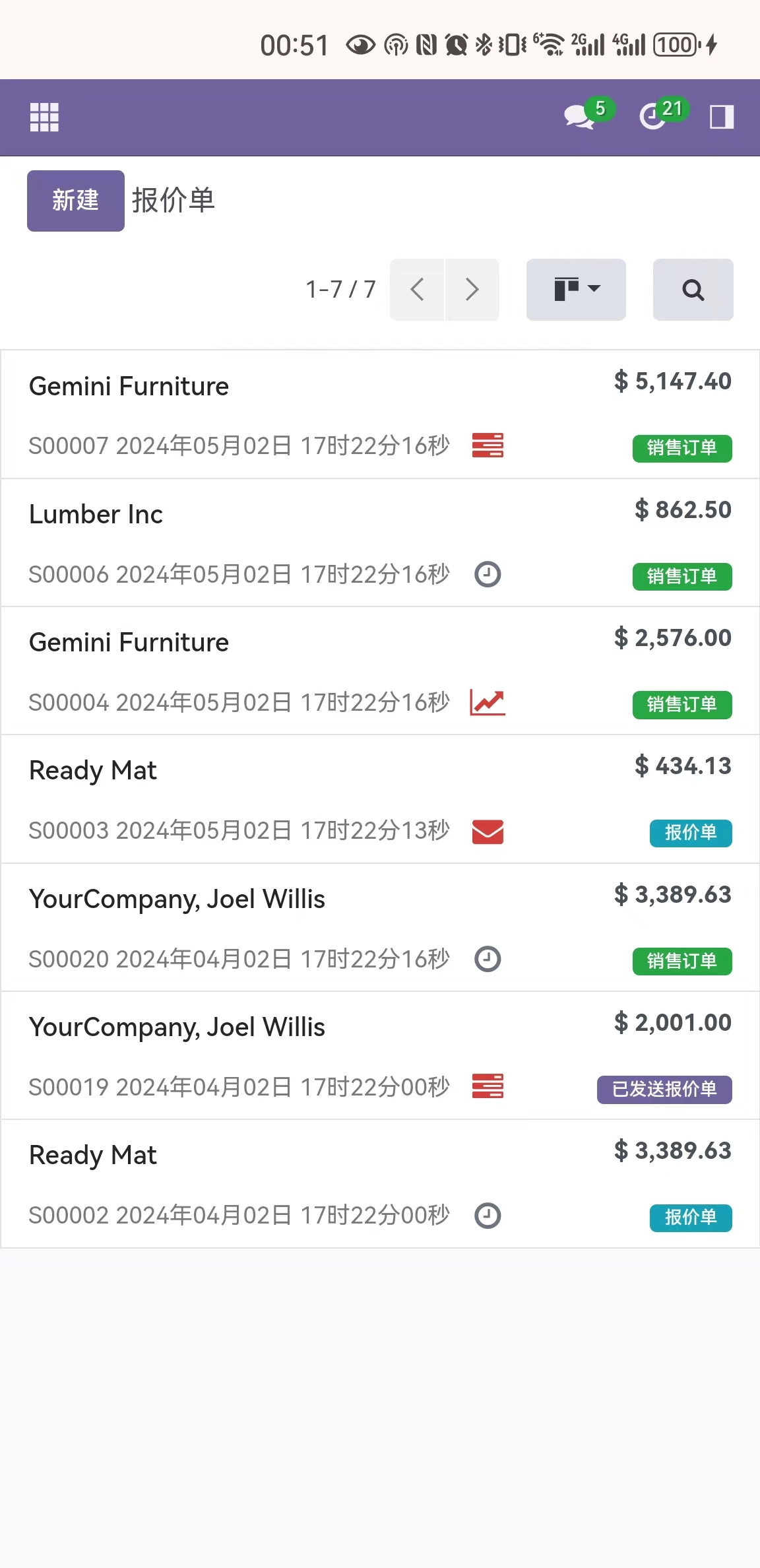The image size is (760, 1568).
Task: Create a new quotation with 新建
Action: 75,201
